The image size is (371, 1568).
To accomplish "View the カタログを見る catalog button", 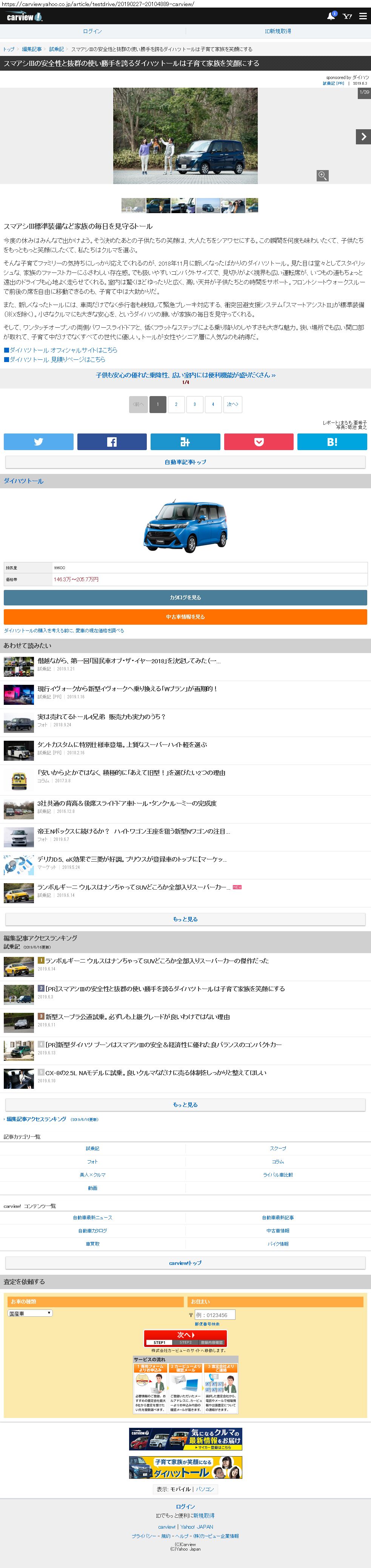I will point(186,597).
